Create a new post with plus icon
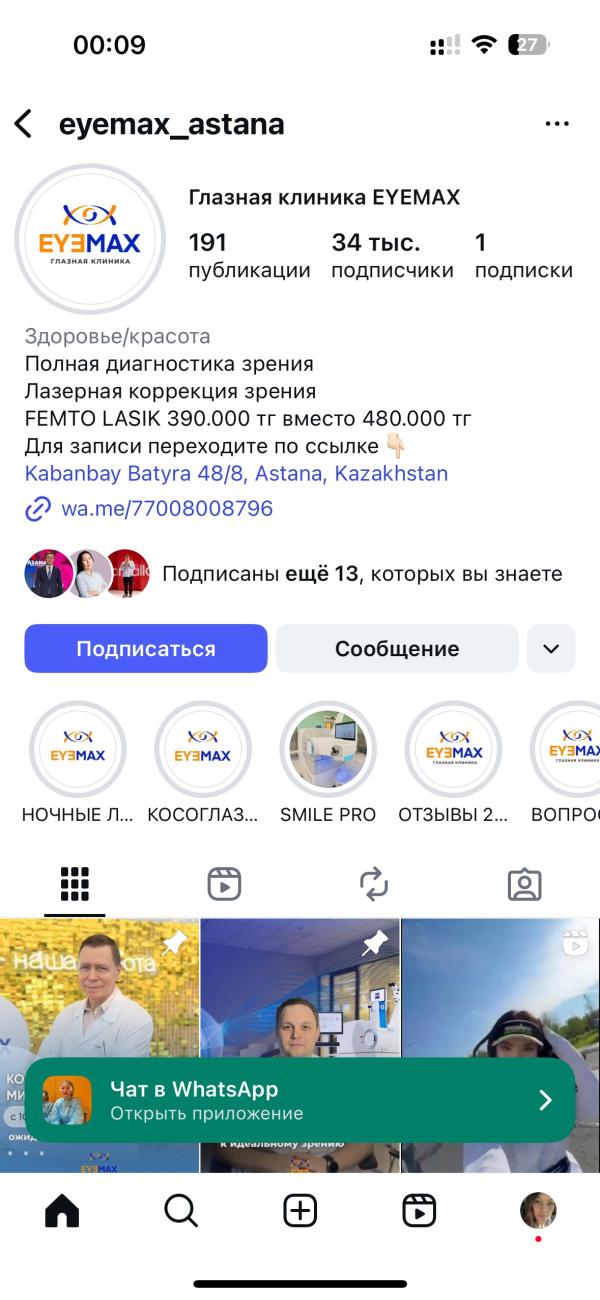This screenshot has height=1300, width=600. 300,1211
